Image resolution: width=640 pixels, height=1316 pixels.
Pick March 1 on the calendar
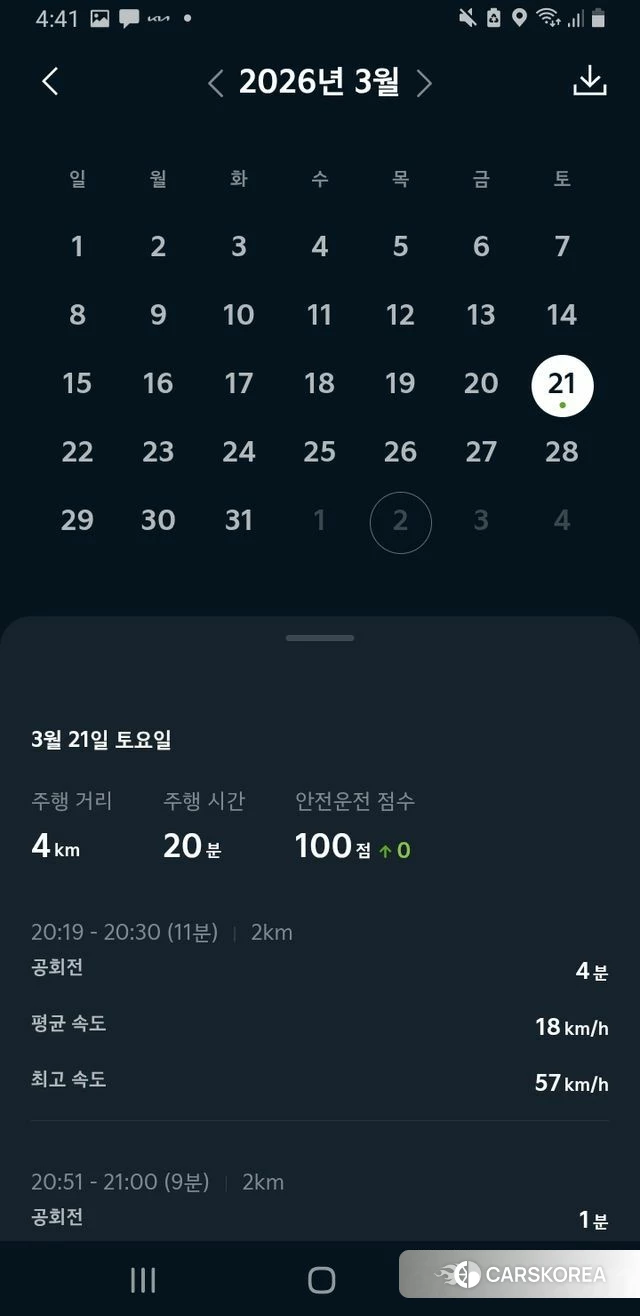(77, 246)
